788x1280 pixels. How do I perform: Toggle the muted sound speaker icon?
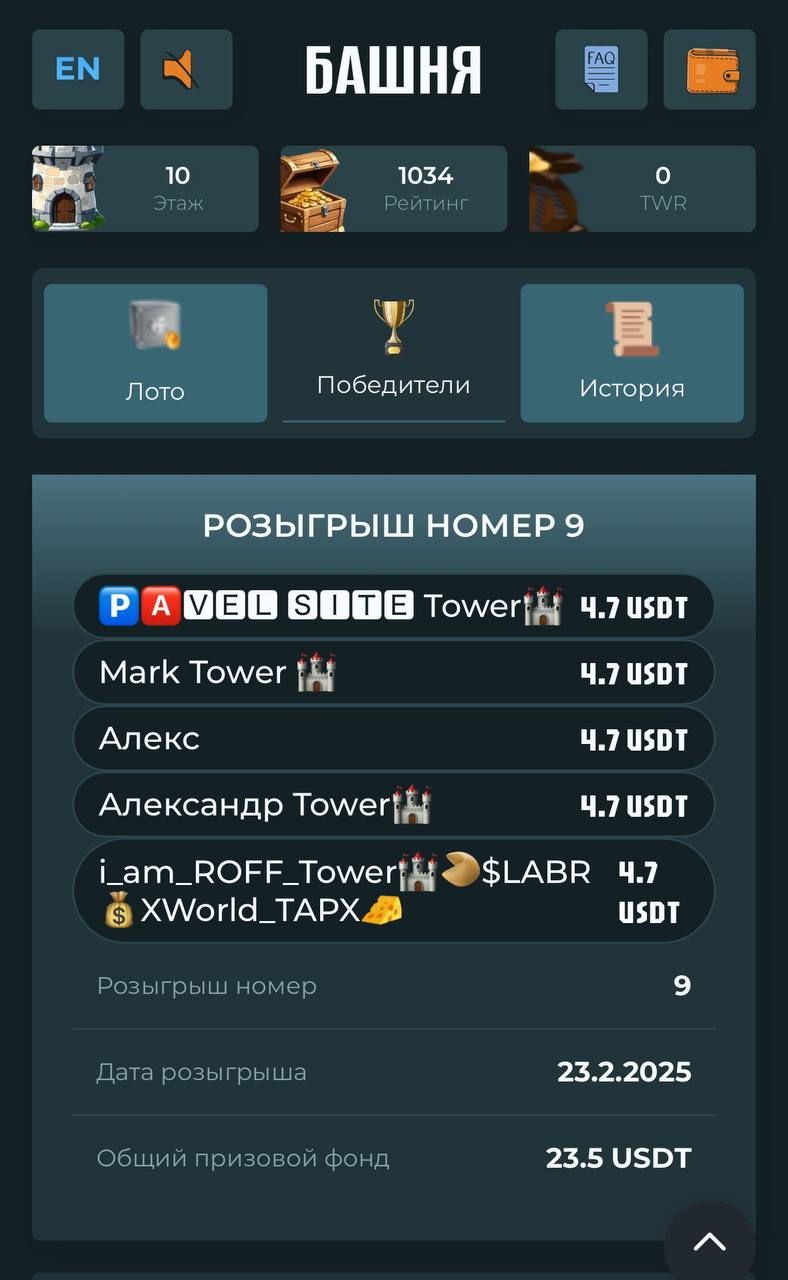(x=186, y=69)
